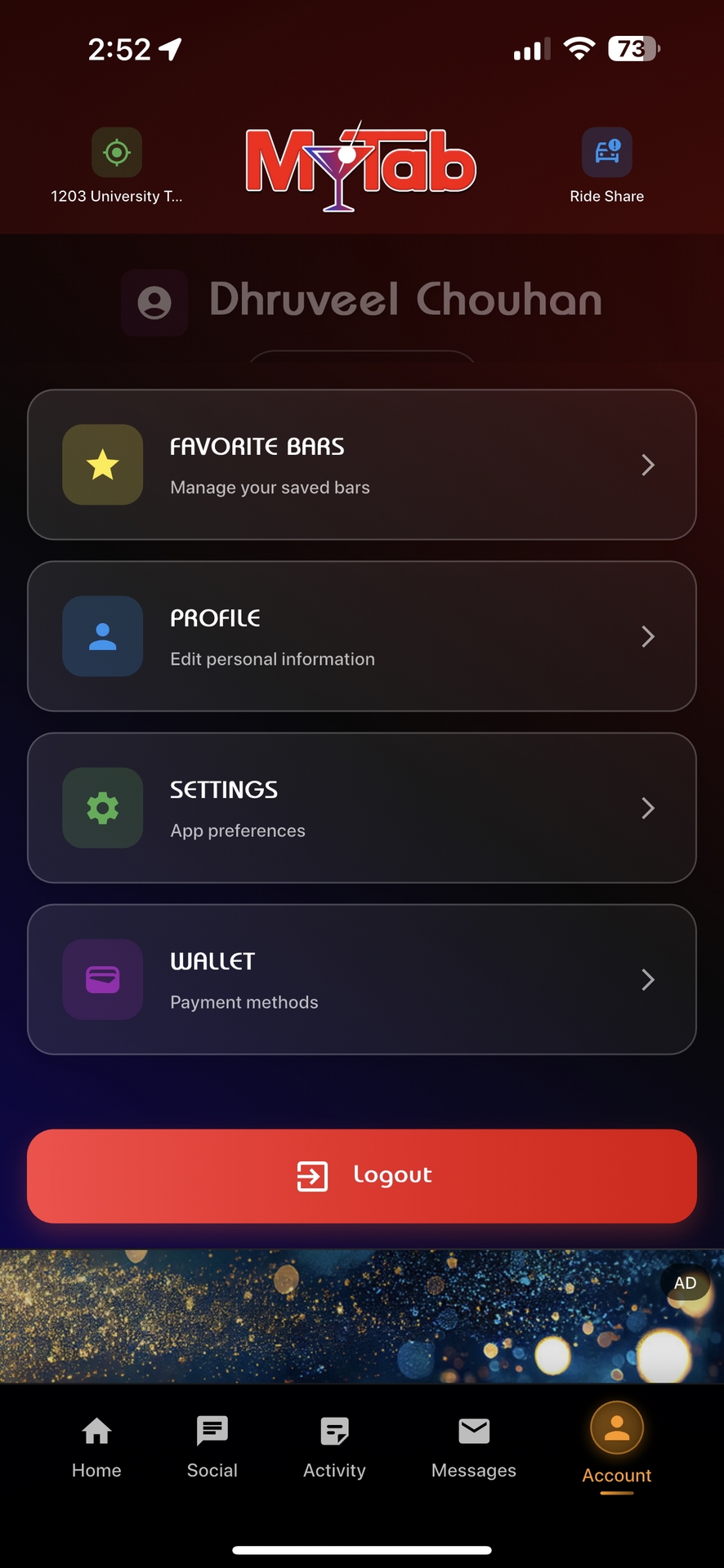Open Favorite Bars to manage saved bars

[x=361, y=465]
